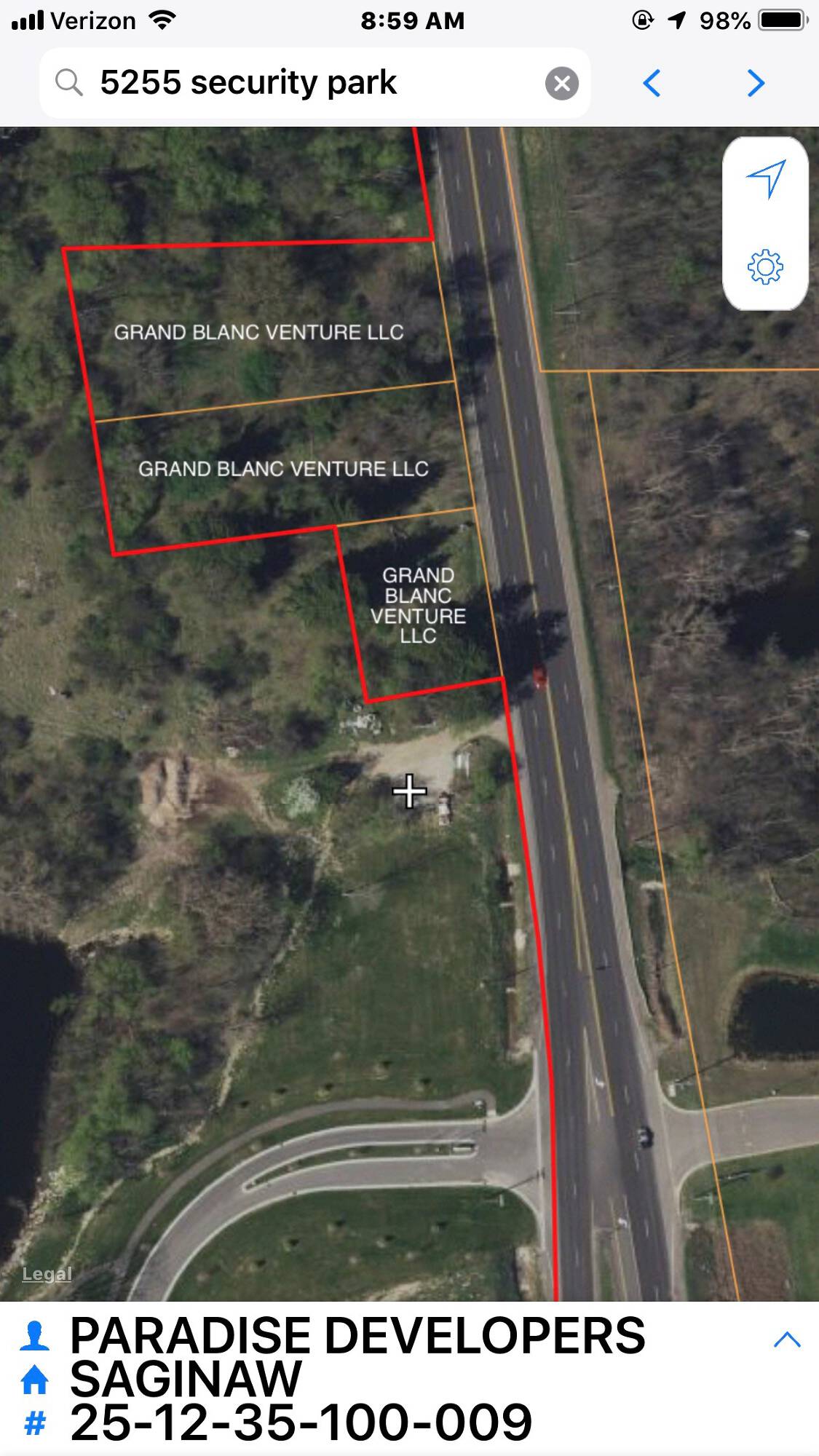Go to the previous search result
The height and width of the screenshot is (1456, 819).
click(x=652, y=83)
